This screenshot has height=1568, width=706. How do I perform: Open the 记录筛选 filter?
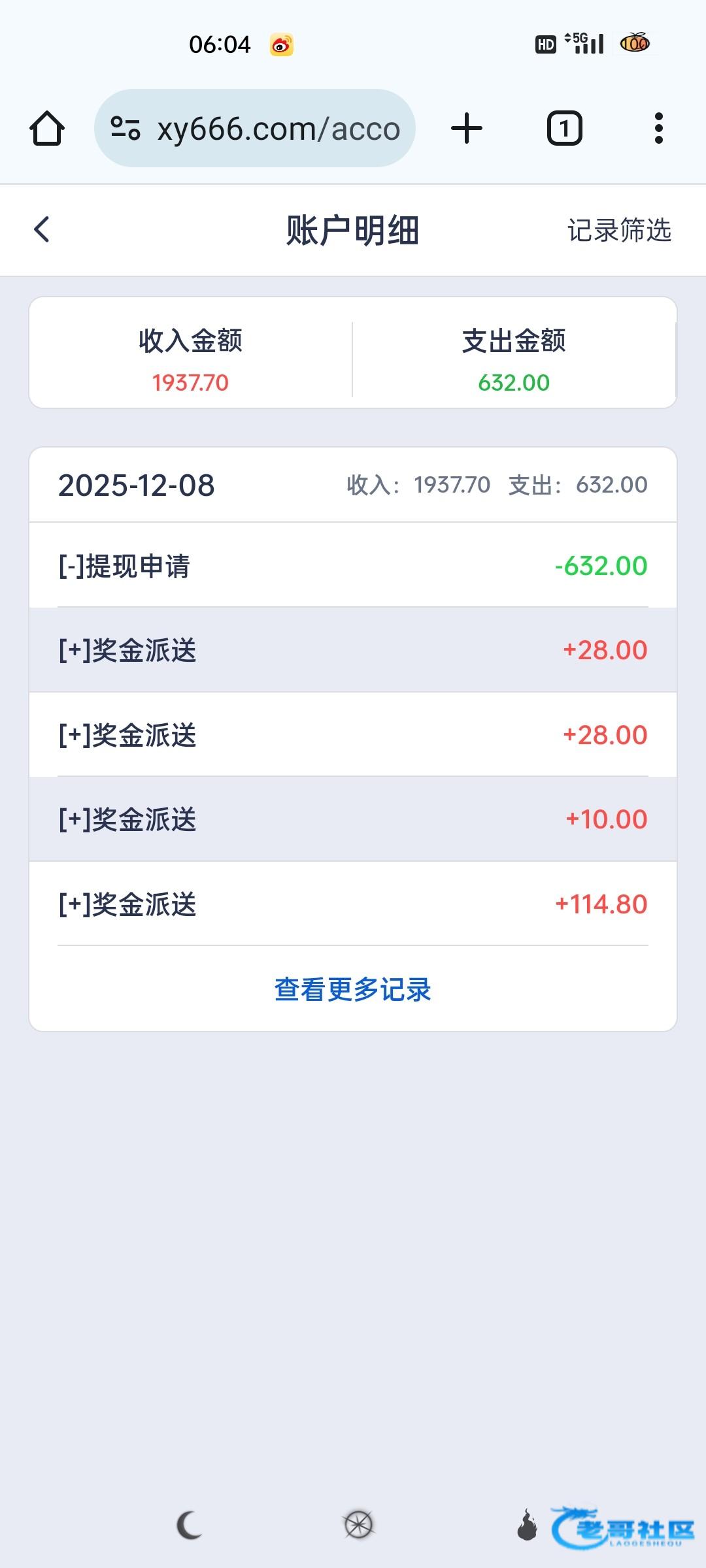[618, 230]
